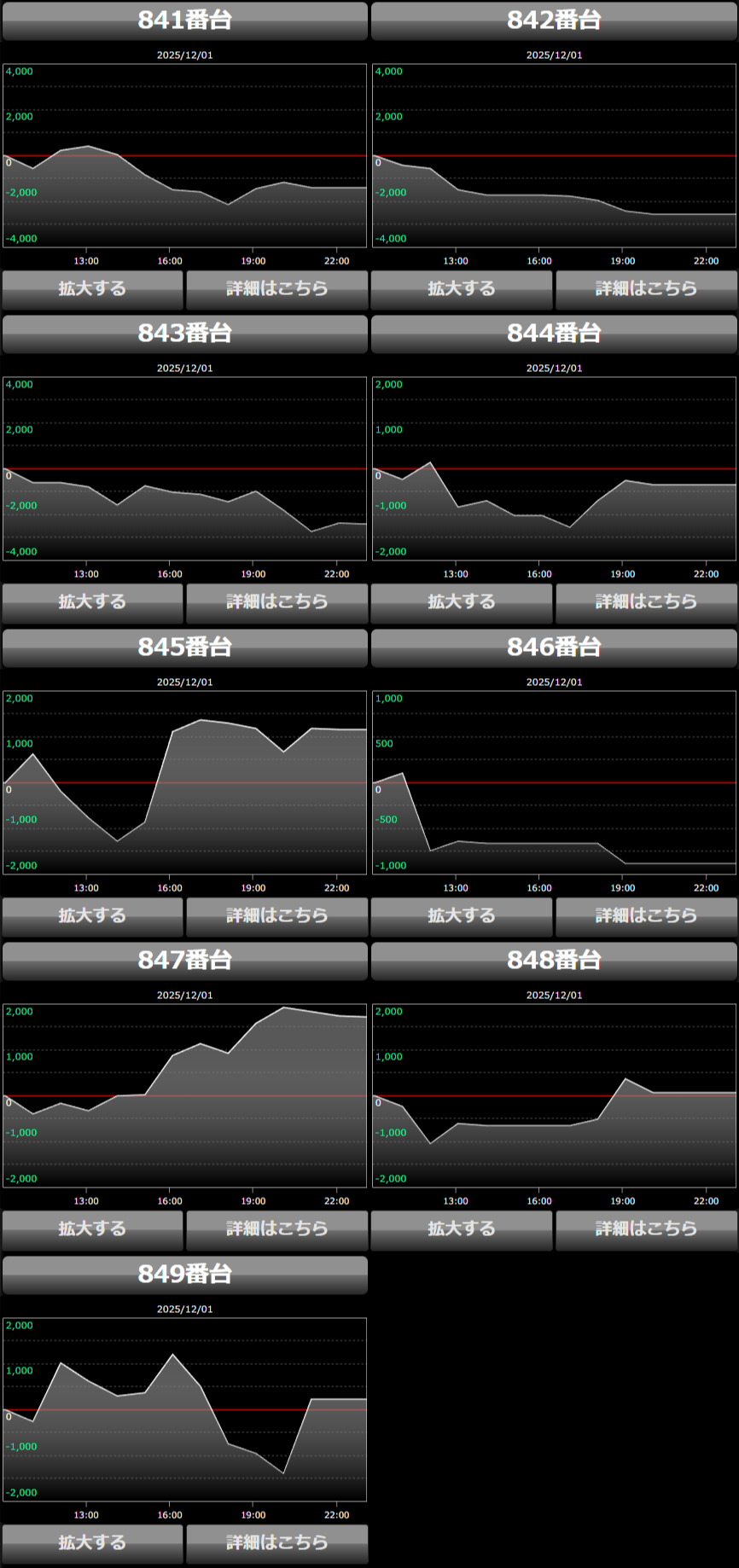
Task: Enlarge the graph of 847番台
Action: click(x=92, y=1229)
